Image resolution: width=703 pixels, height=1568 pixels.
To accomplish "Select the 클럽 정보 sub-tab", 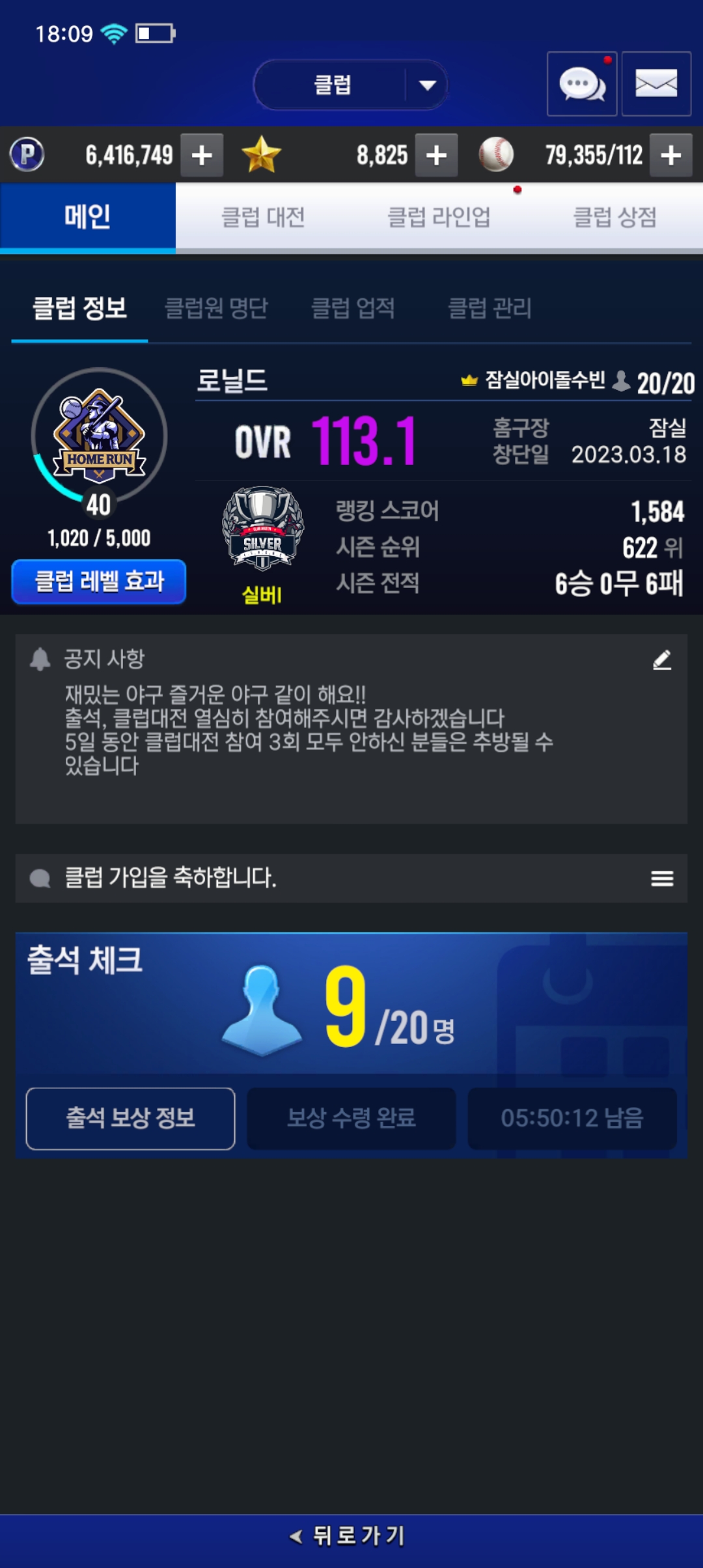I will [x=79, y=308].
